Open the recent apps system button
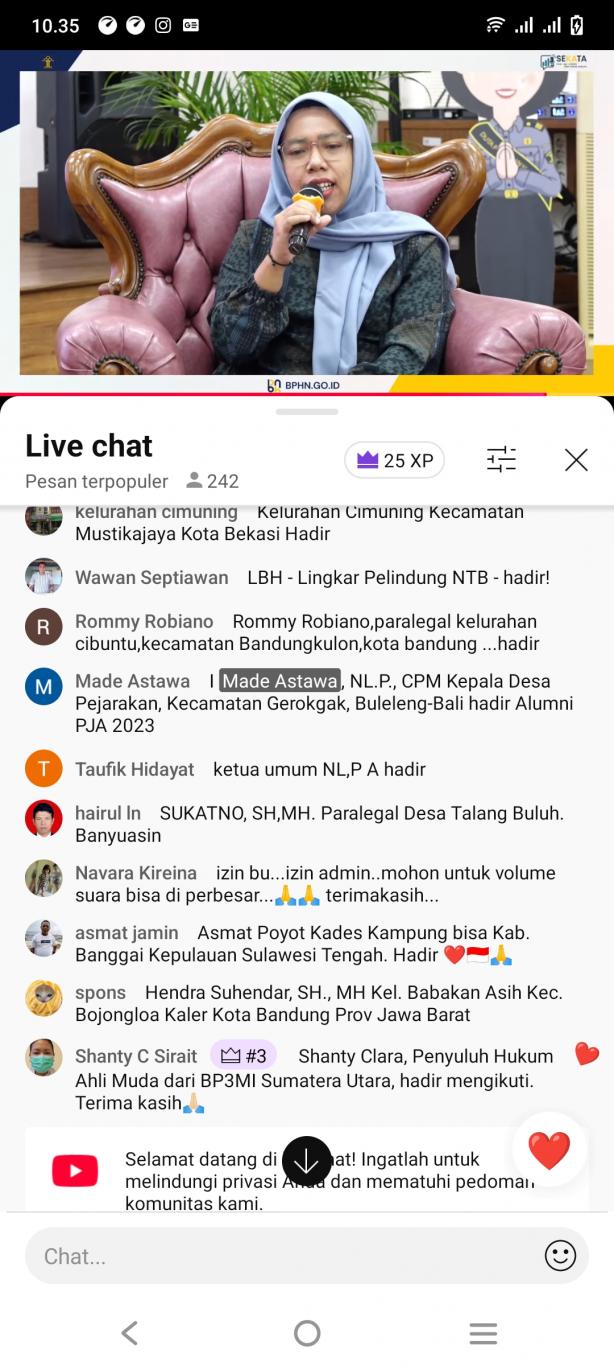This screenshot has width=614, height=1366. [483, 1333]
